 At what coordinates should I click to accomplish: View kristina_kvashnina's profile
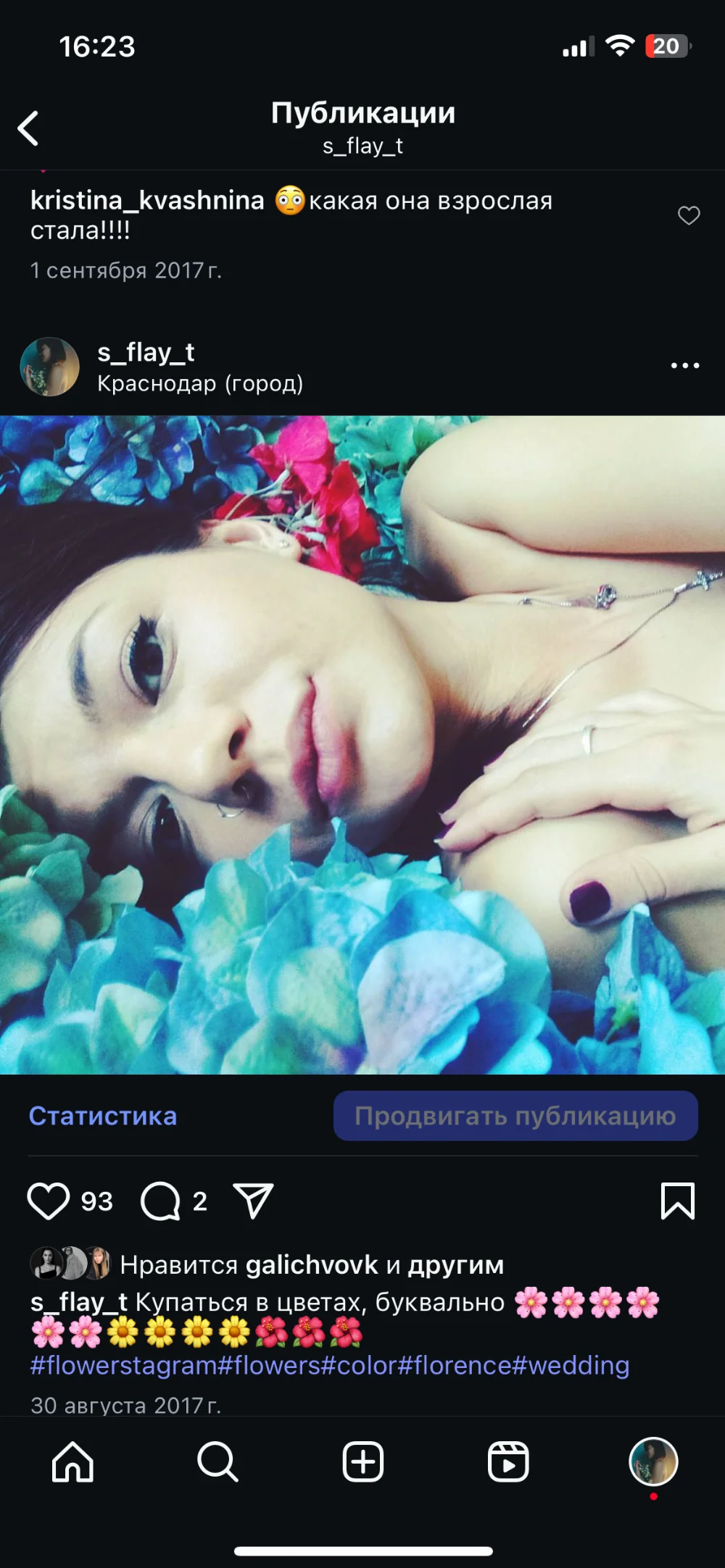pyautogui.click(x=147, y=200)
